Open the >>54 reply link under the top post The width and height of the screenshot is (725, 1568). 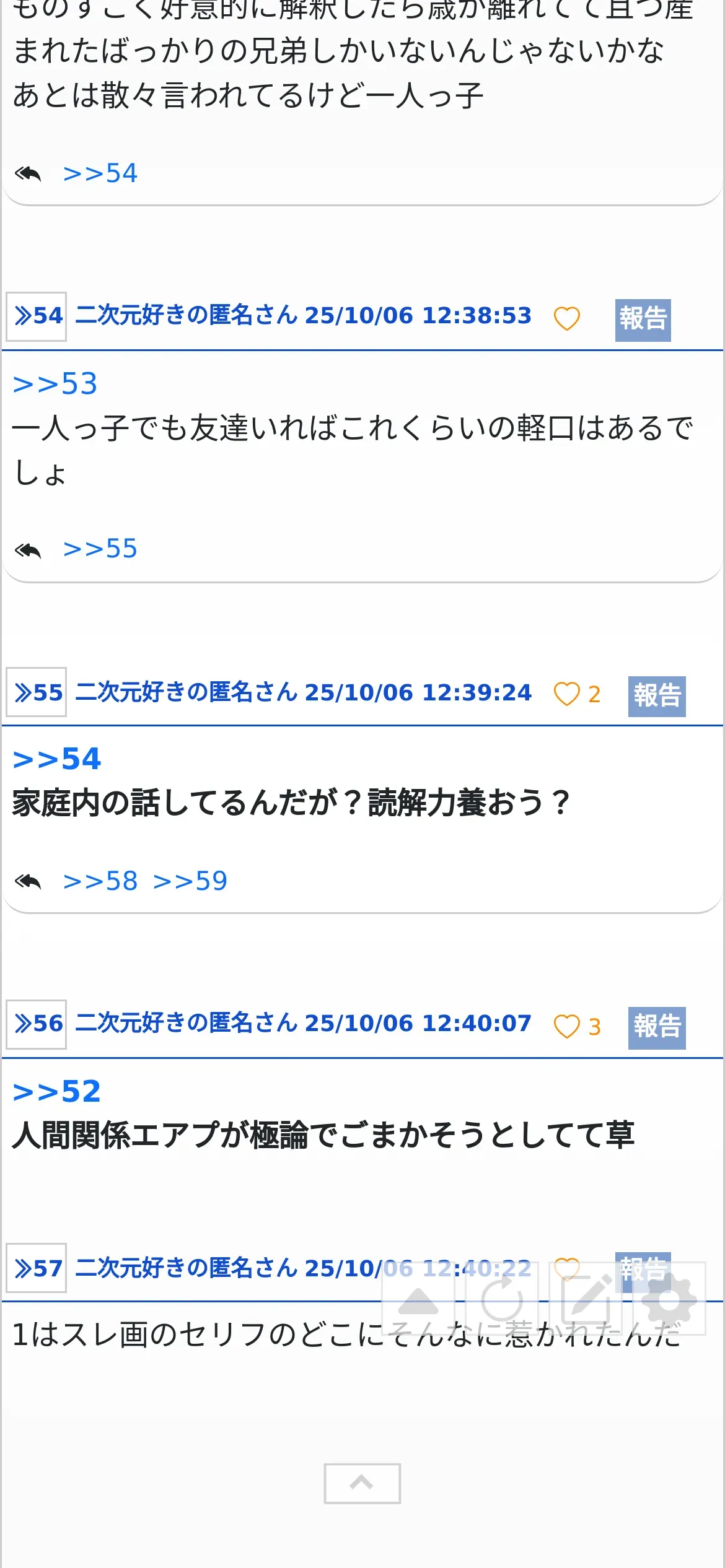(100, 173)
